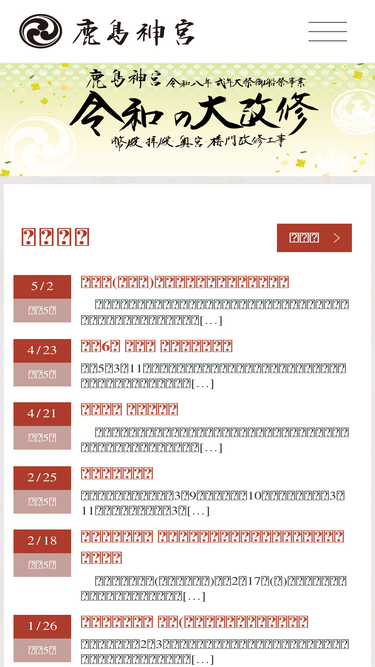Viewport: 375px width, 667px height.
Task: Tap the red arrow button beside the news heading
Action: 314,238
